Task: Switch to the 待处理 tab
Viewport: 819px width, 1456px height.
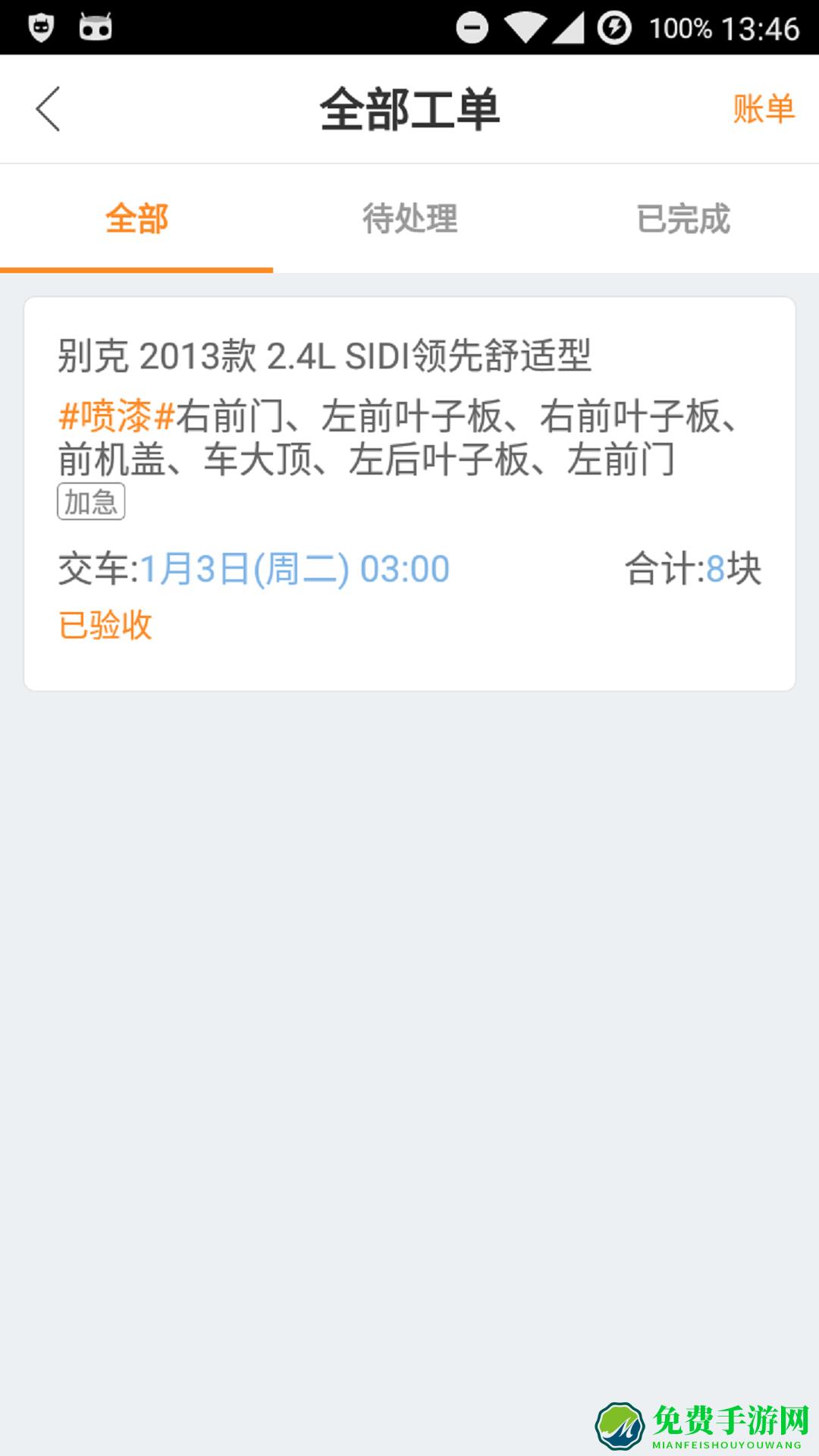Action: click(x=409, y=218)
